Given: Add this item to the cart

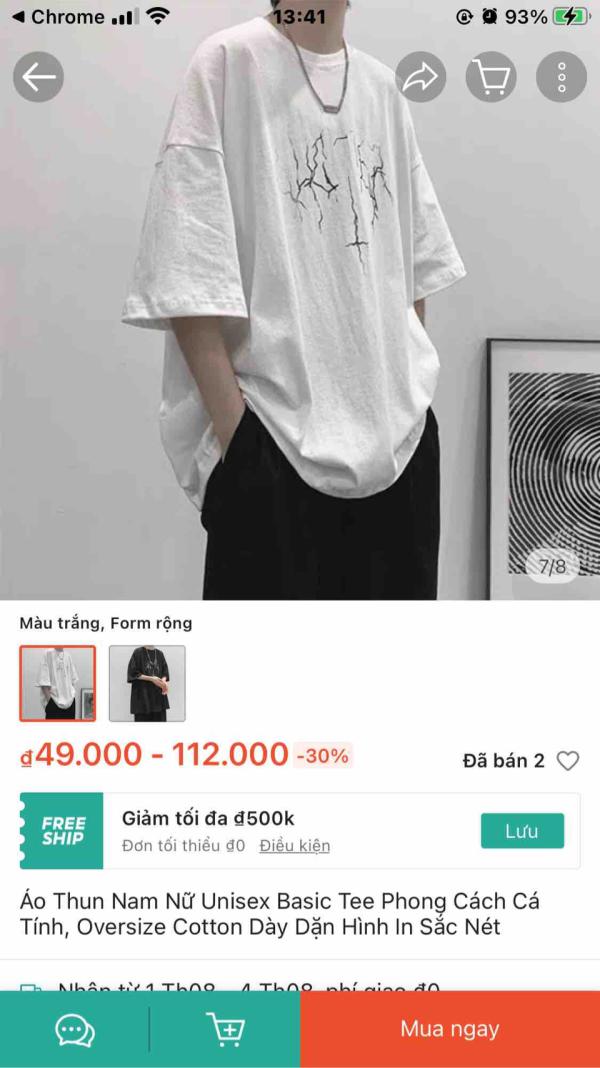Looking at the screenshot, I should coord(225,1029).
